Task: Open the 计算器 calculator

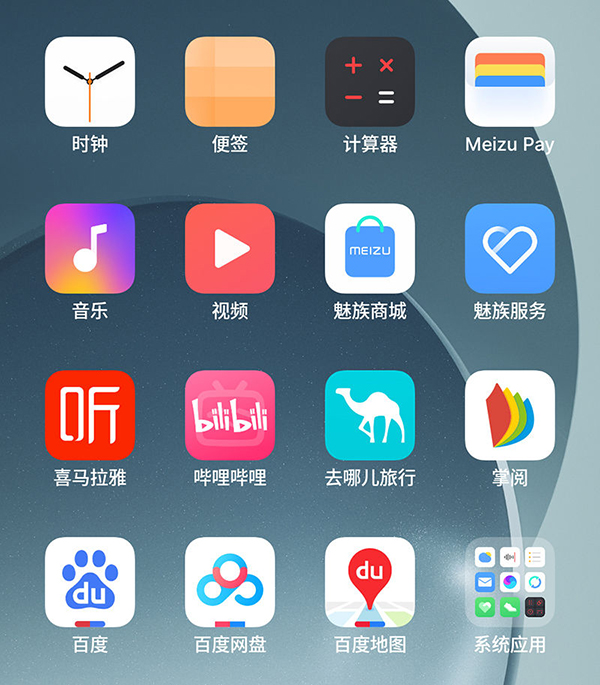Action: (x=370, y=82)
